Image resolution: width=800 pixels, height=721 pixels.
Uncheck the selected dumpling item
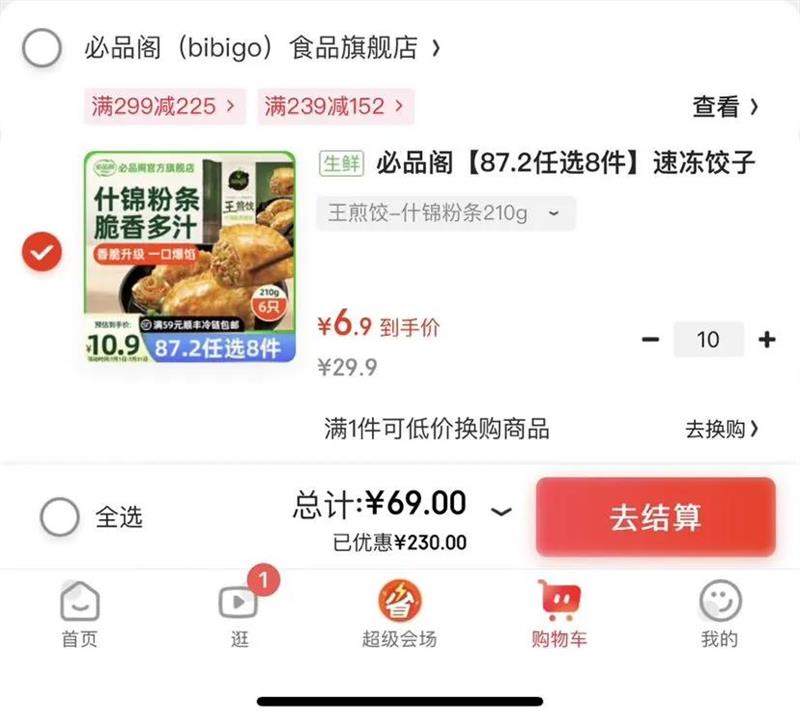pyautogui.click(x=42, y=252)
